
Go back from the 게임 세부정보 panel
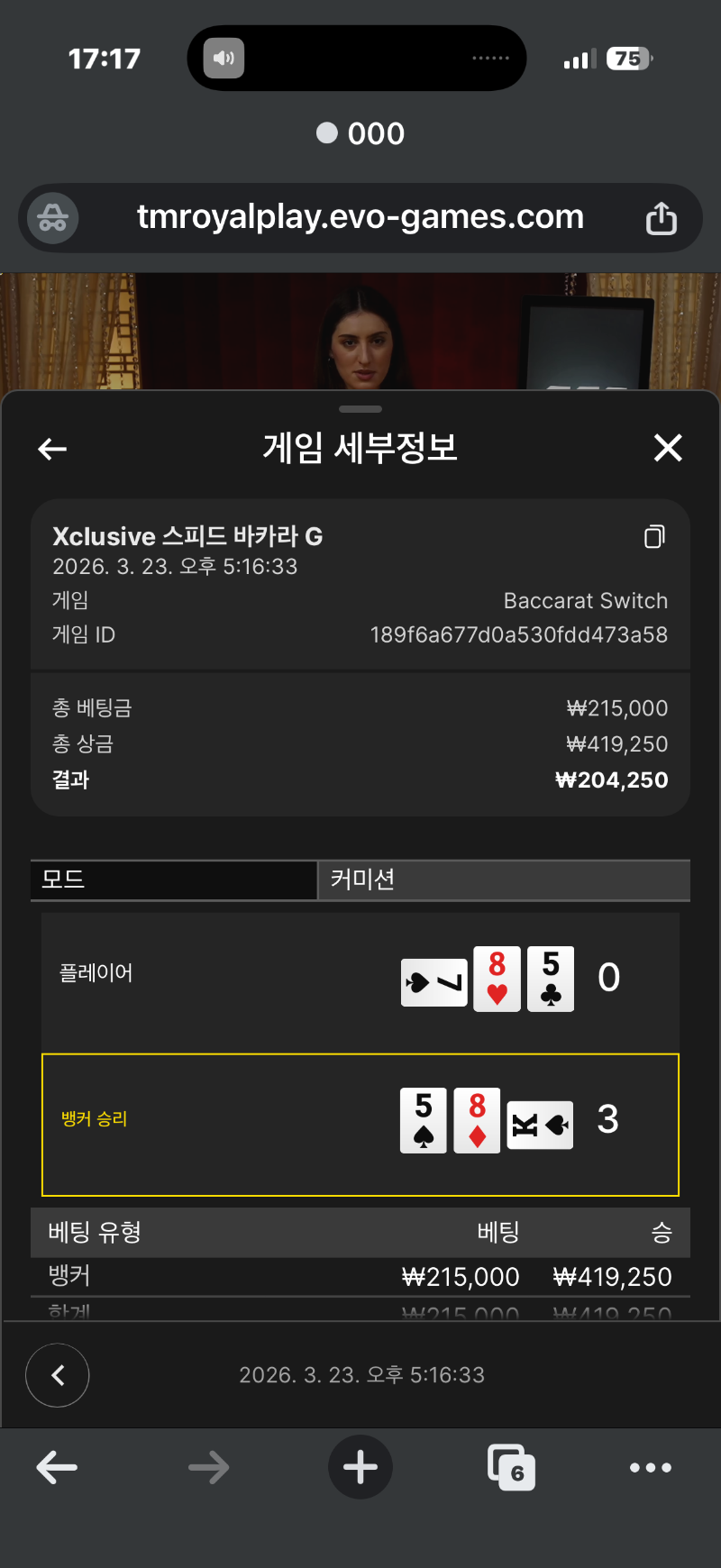point(52,448)
